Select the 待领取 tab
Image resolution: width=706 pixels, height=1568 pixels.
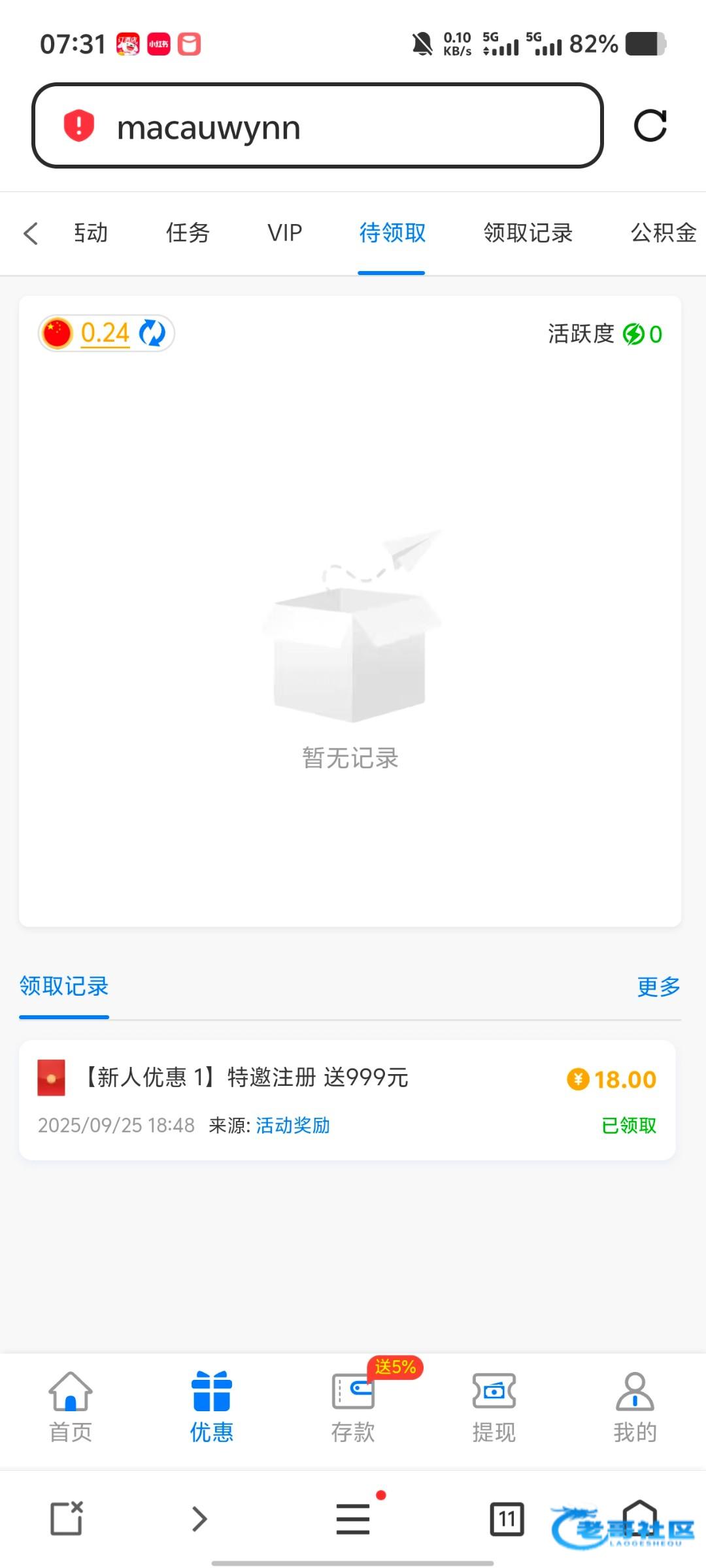click(392, 233)
